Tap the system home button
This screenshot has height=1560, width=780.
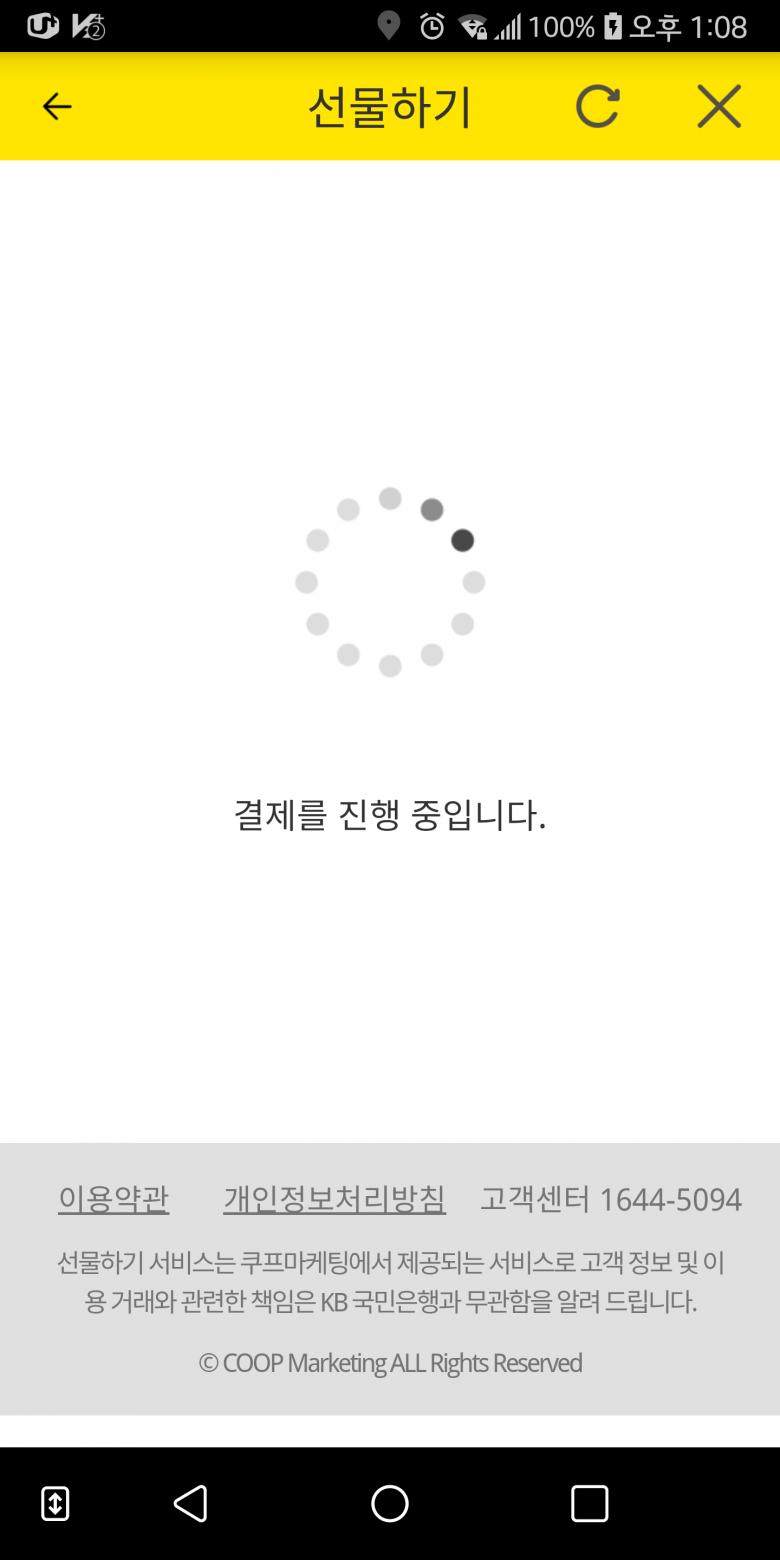coord(390,1503)
